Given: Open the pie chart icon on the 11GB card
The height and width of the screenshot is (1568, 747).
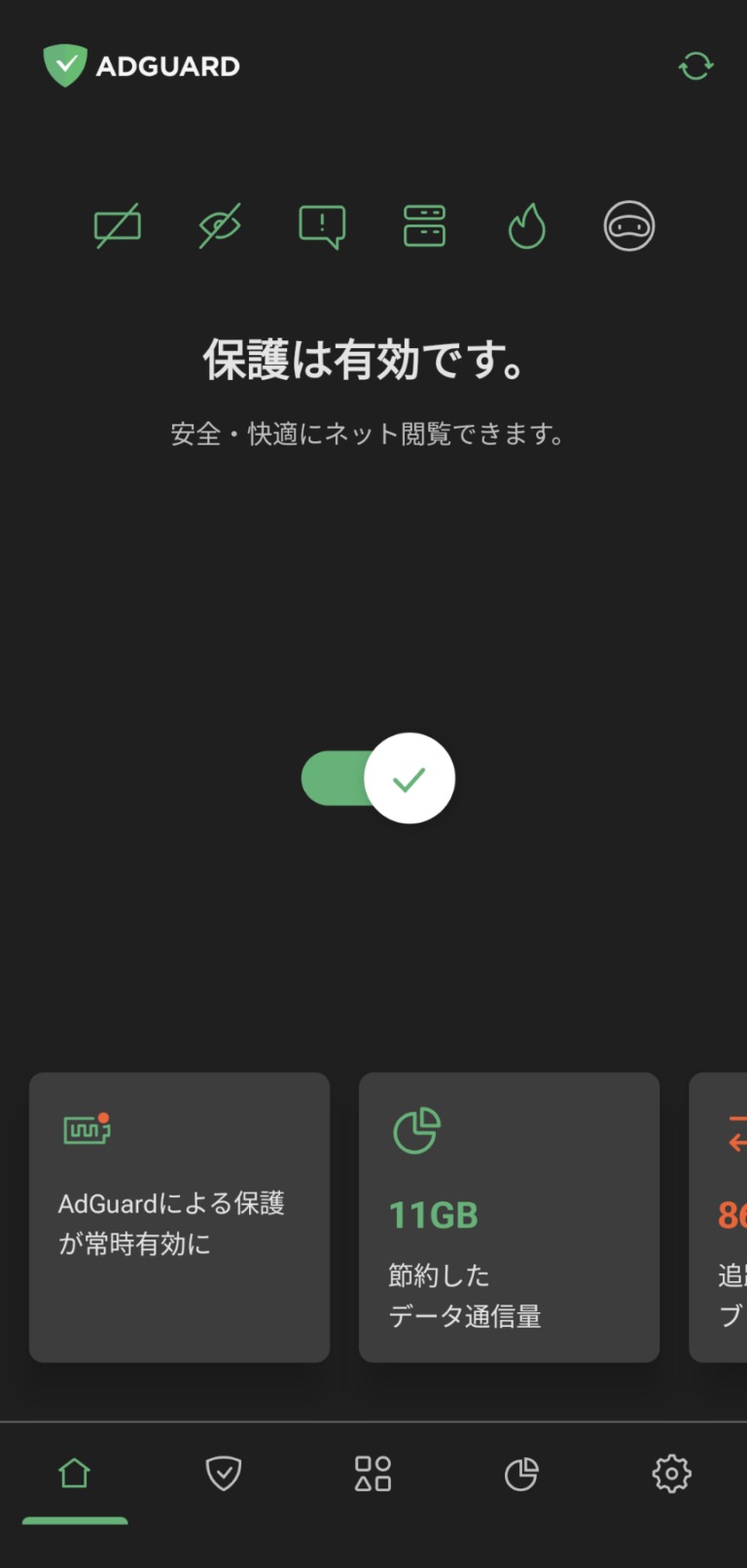Looking at the screenshot, I should 413,1130.
